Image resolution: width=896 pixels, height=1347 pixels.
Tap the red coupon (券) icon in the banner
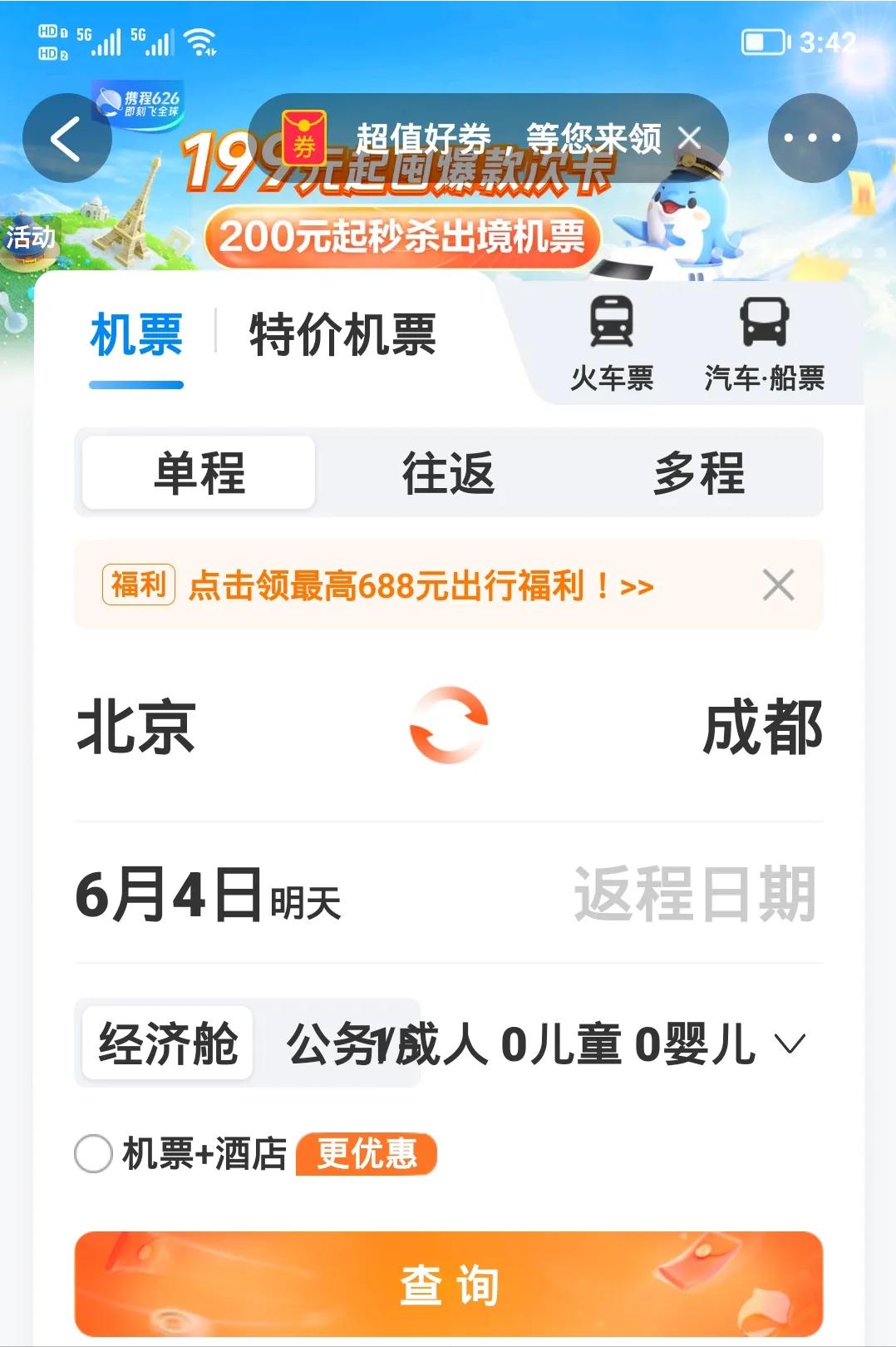tap(303, 137)
